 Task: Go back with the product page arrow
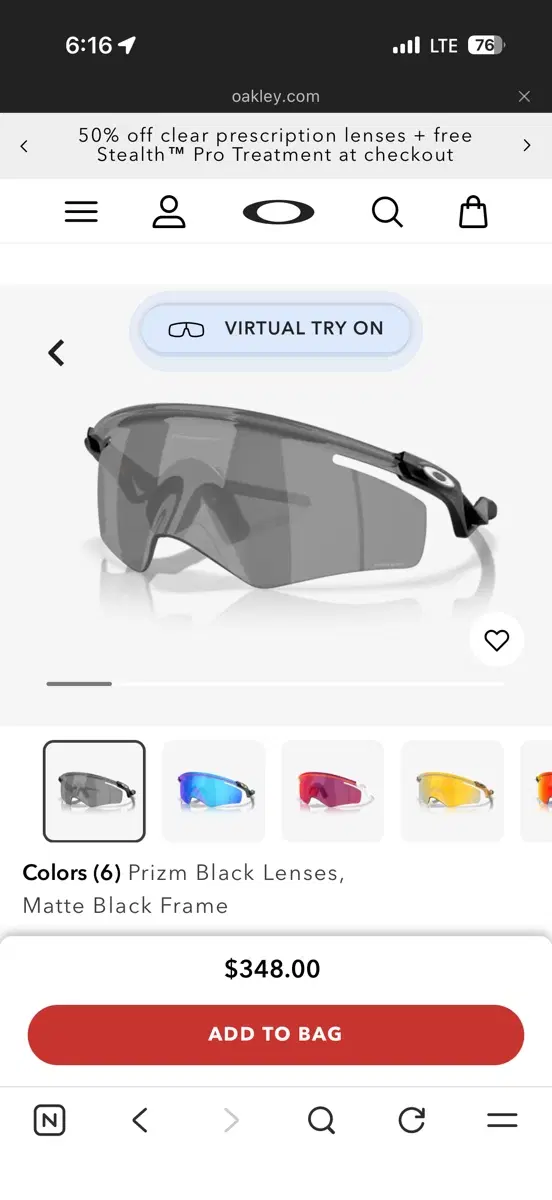pyautogui.click(x=57, y=352)
